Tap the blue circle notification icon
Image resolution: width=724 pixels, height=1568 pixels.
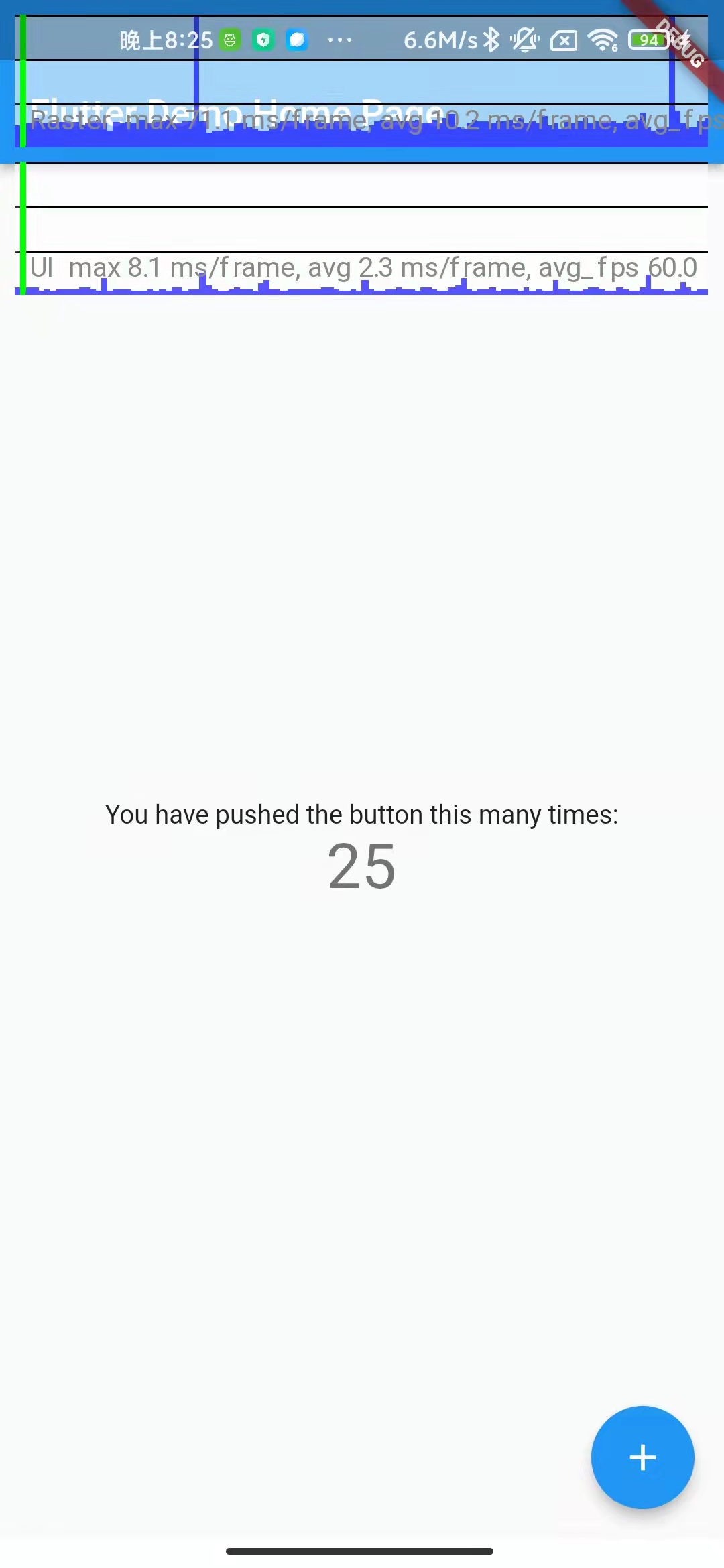coord(297,40)
